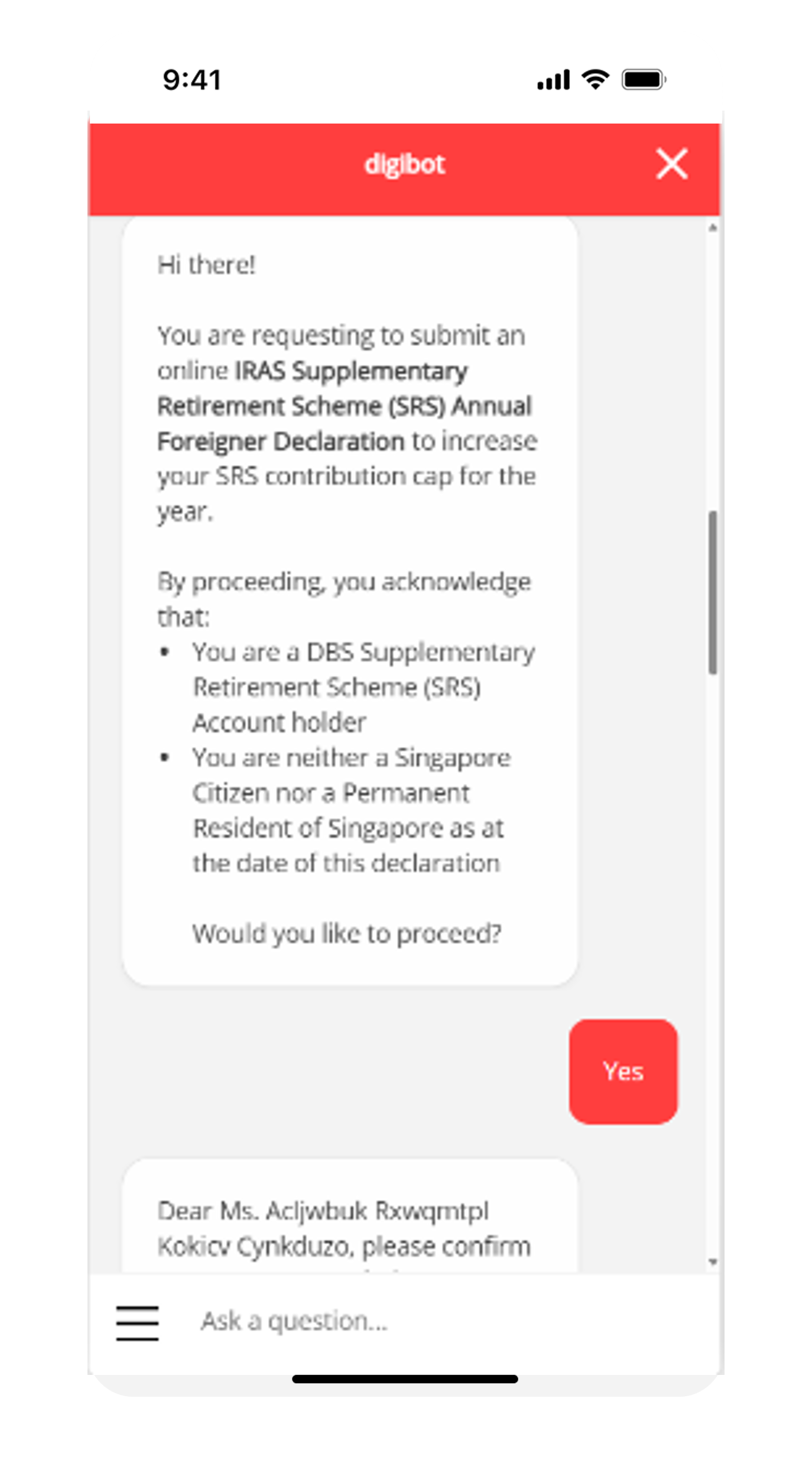Close the digibot chat window

(671, 164)
